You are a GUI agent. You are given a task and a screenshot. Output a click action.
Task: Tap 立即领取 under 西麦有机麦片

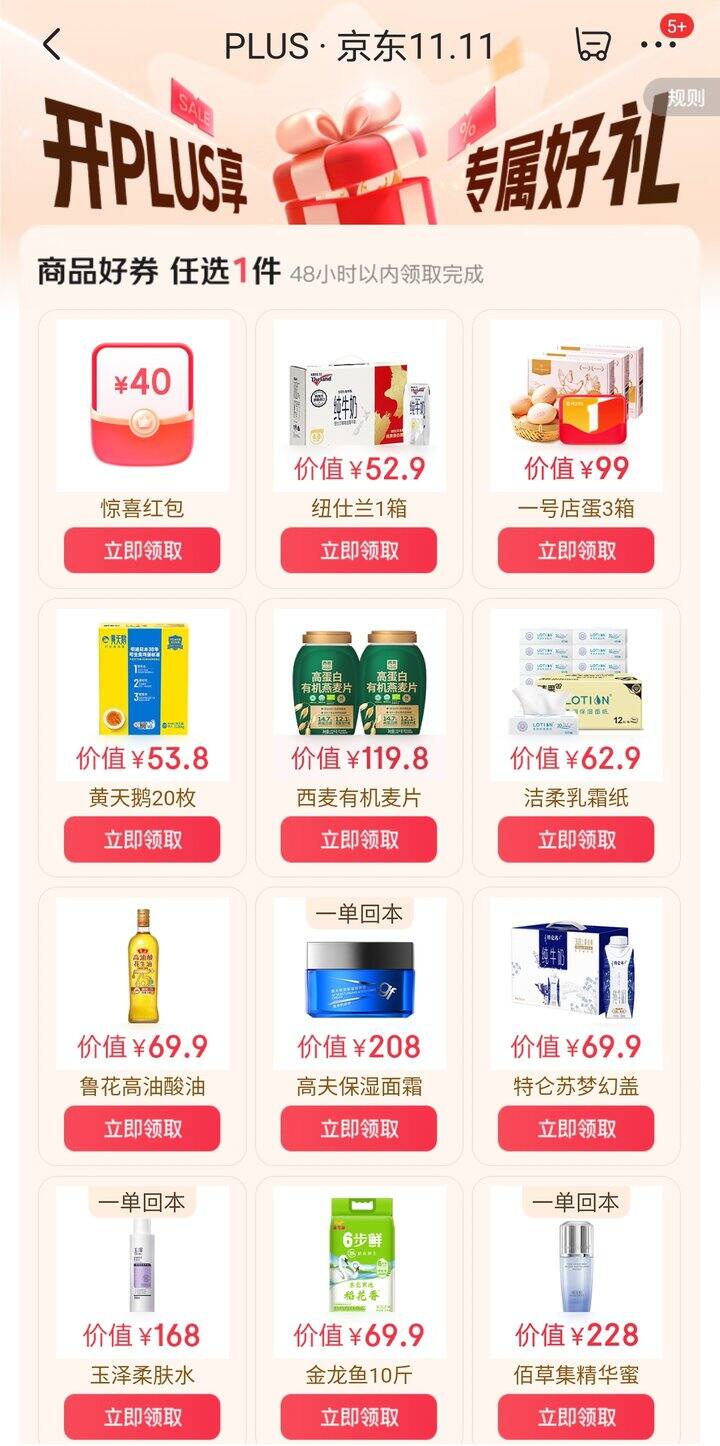(358, 837)
